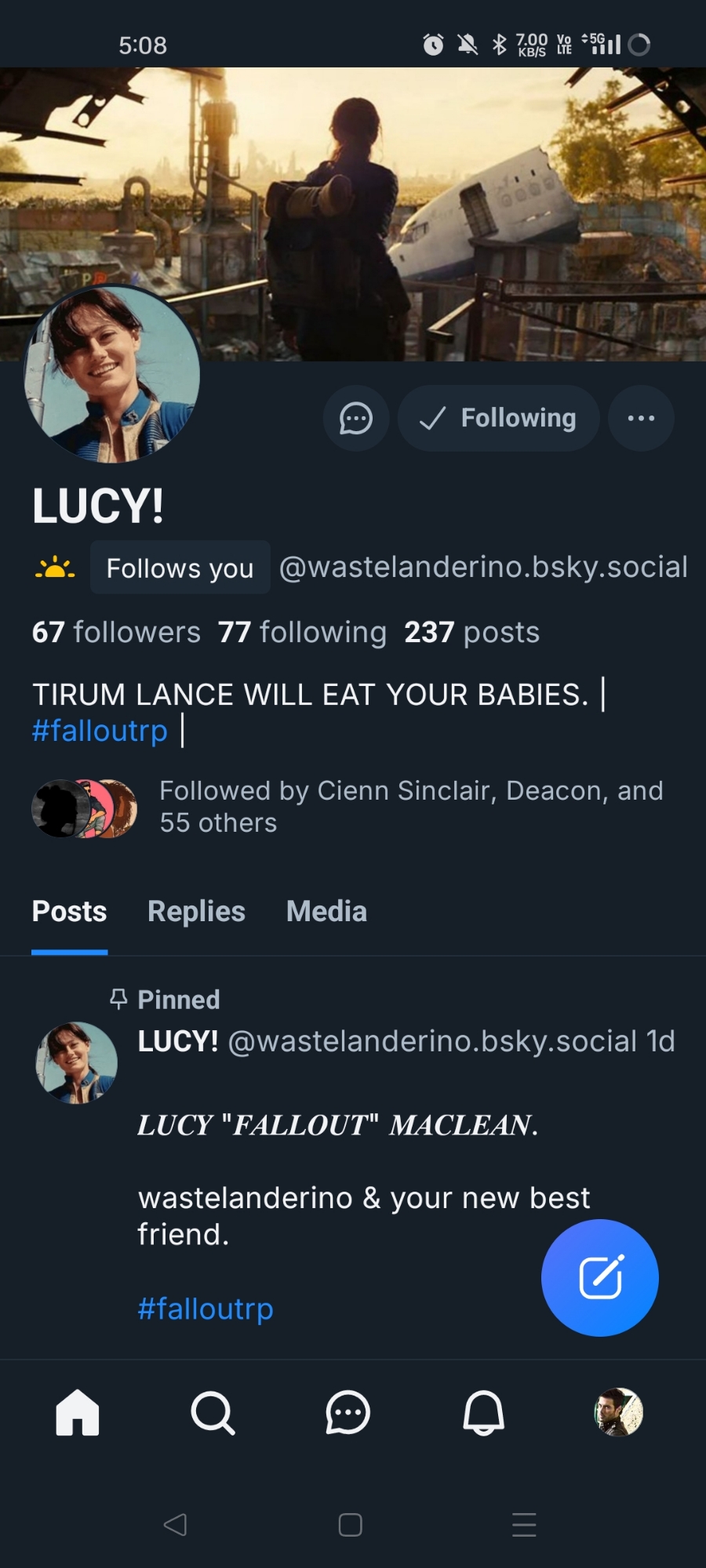View the 77 following list

tap(302, 632)
